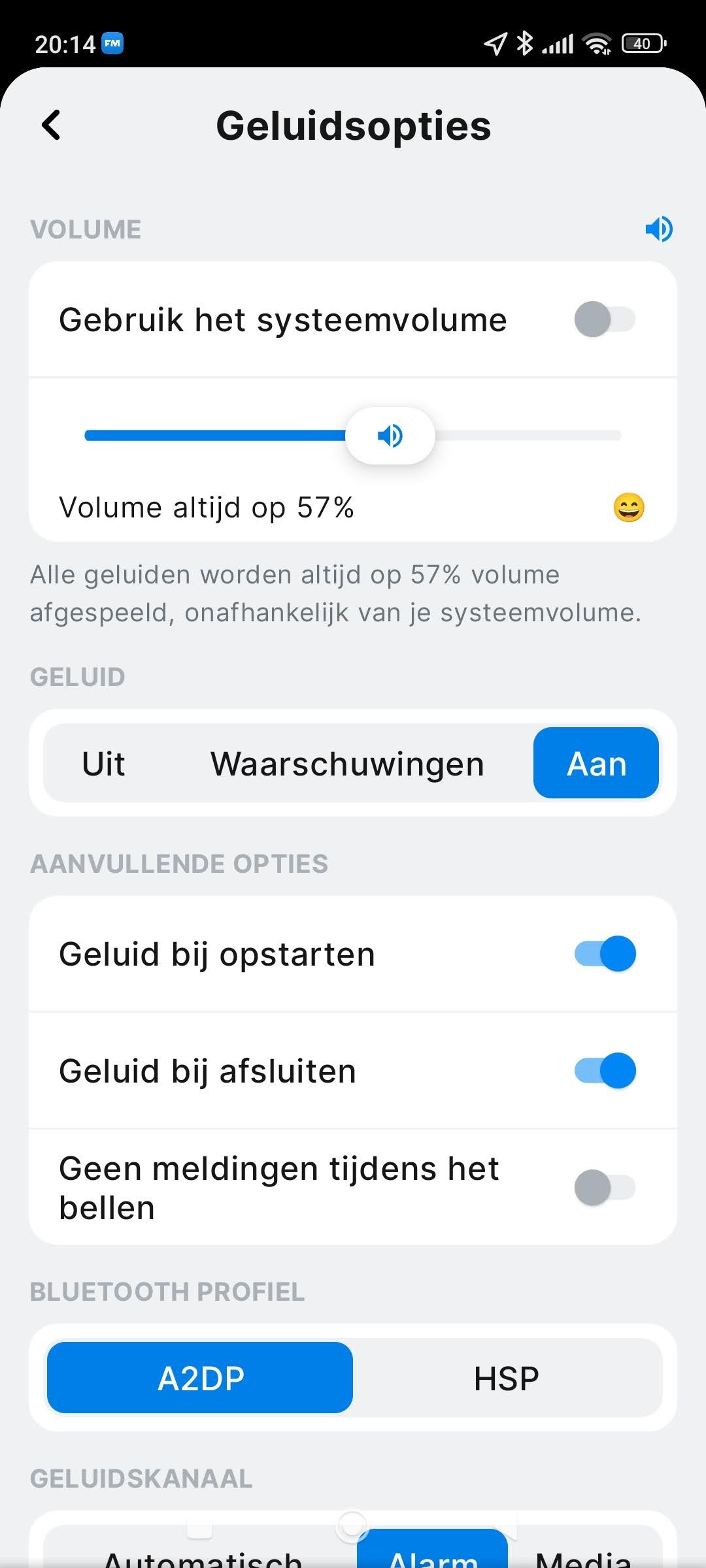The width and height of the screenshot is (706, 1568).
Task: Choose Aan in the Geluid options
Action: coord(596,763)
